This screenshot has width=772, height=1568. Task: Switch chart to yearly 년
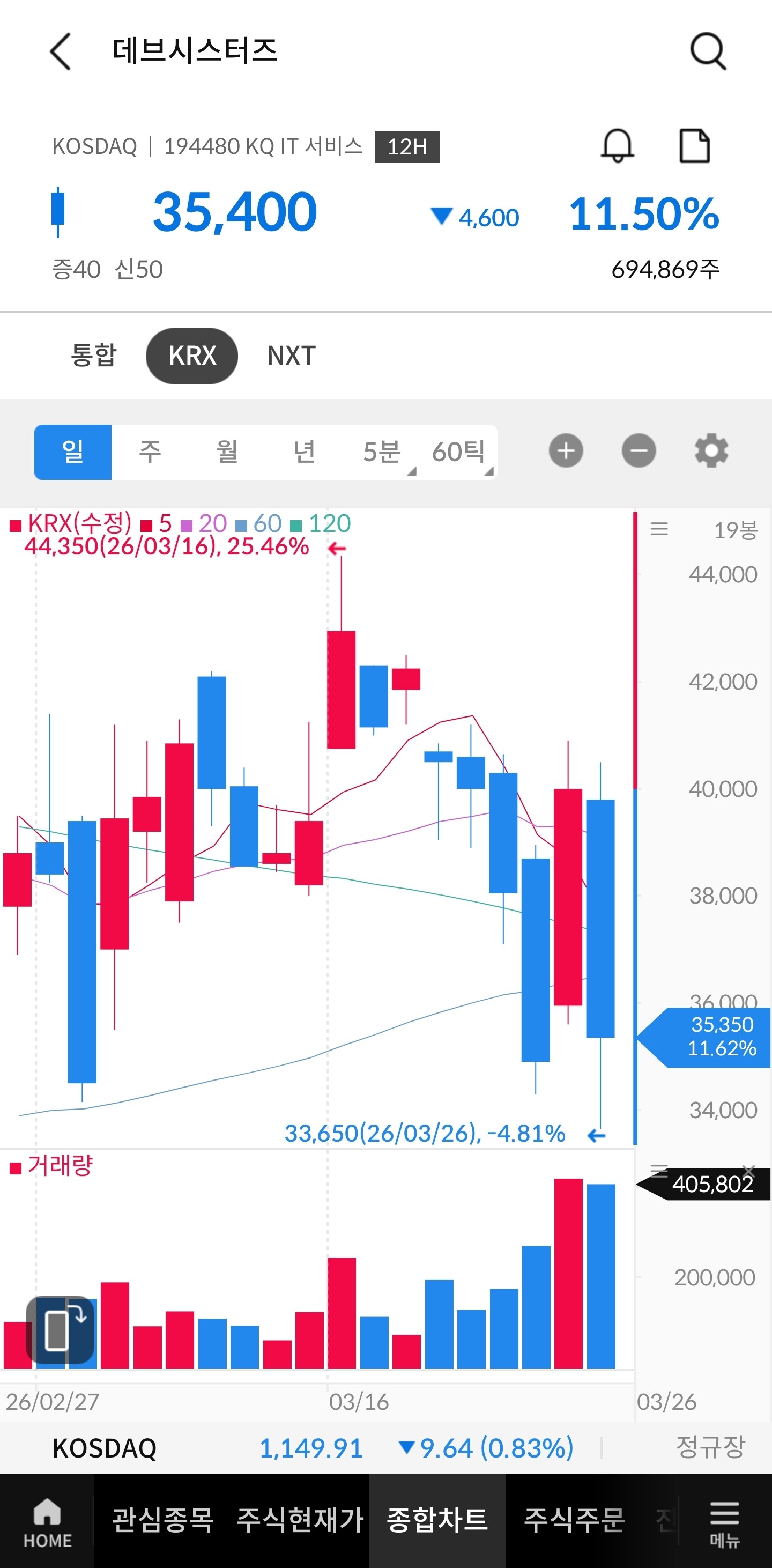pos(304,452)
